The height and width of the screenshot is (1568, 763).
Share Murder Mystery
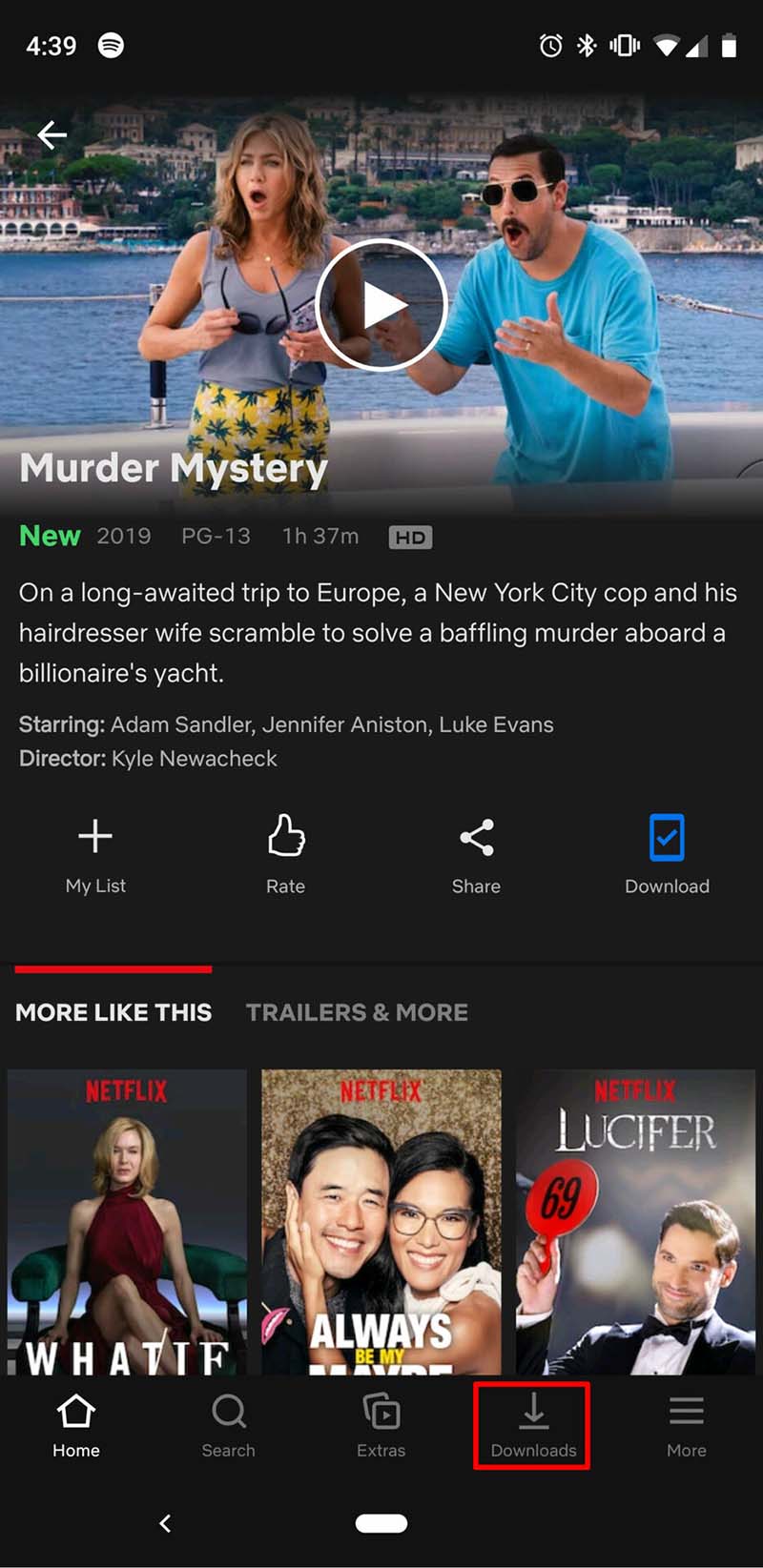476,854
